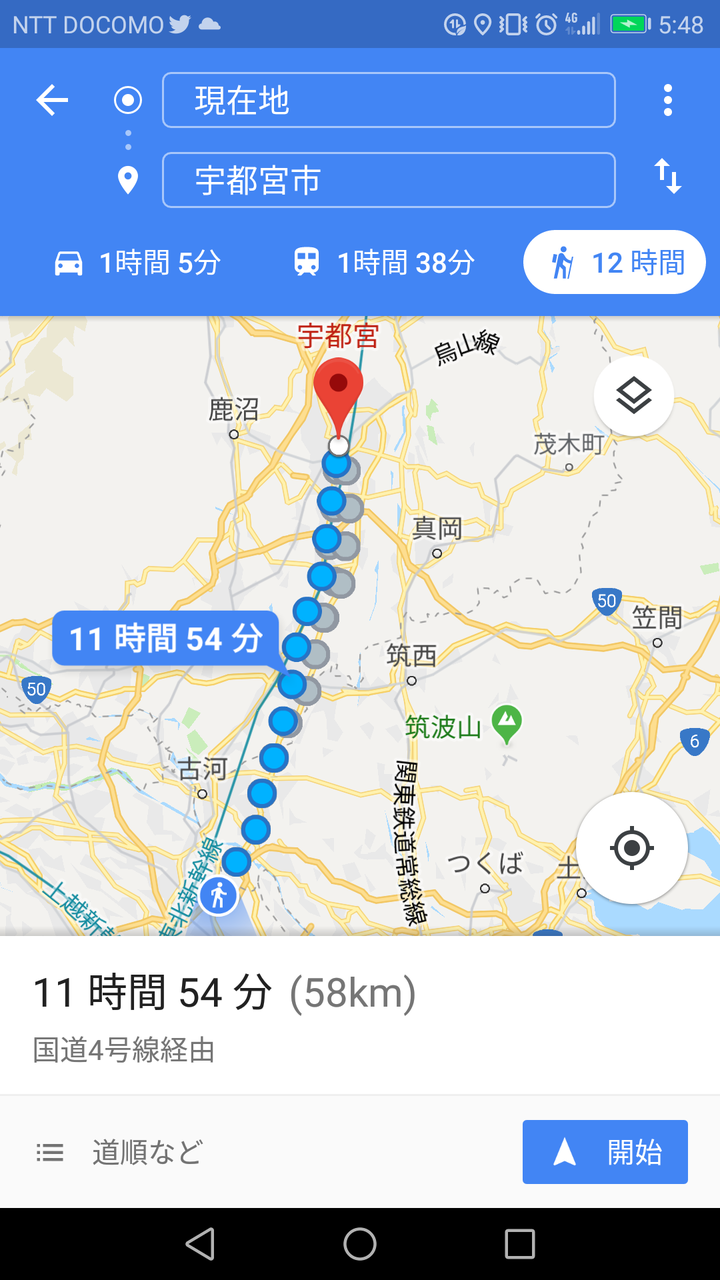Viewport: 720px width, 1280px height.
Task: Edit the destination field 宇都宮市
Action: pyautogui.click(x=389, y=180)
